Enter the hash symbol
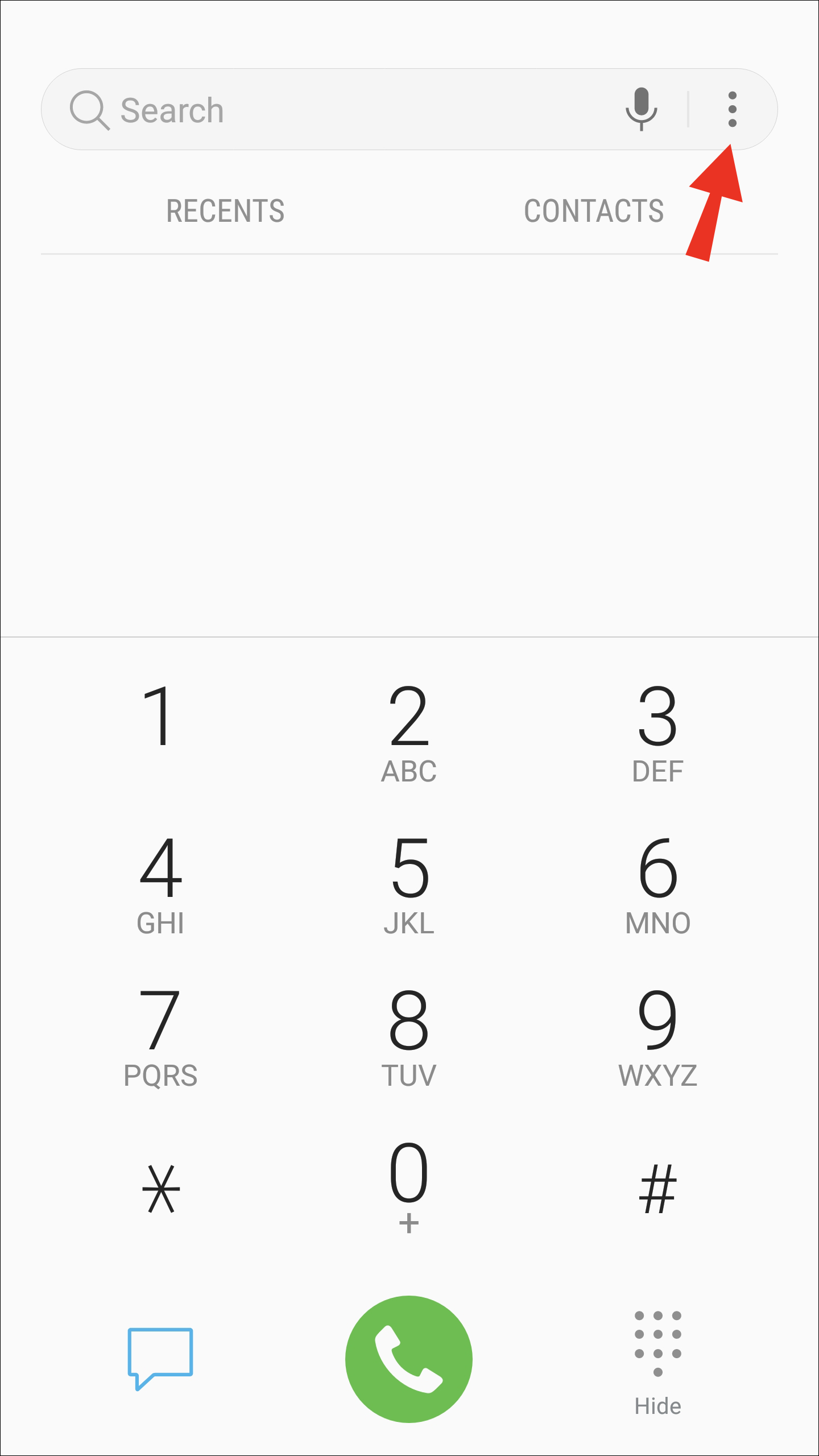This screenshot has height=1456, width=819. click(x=657, y=1188)
